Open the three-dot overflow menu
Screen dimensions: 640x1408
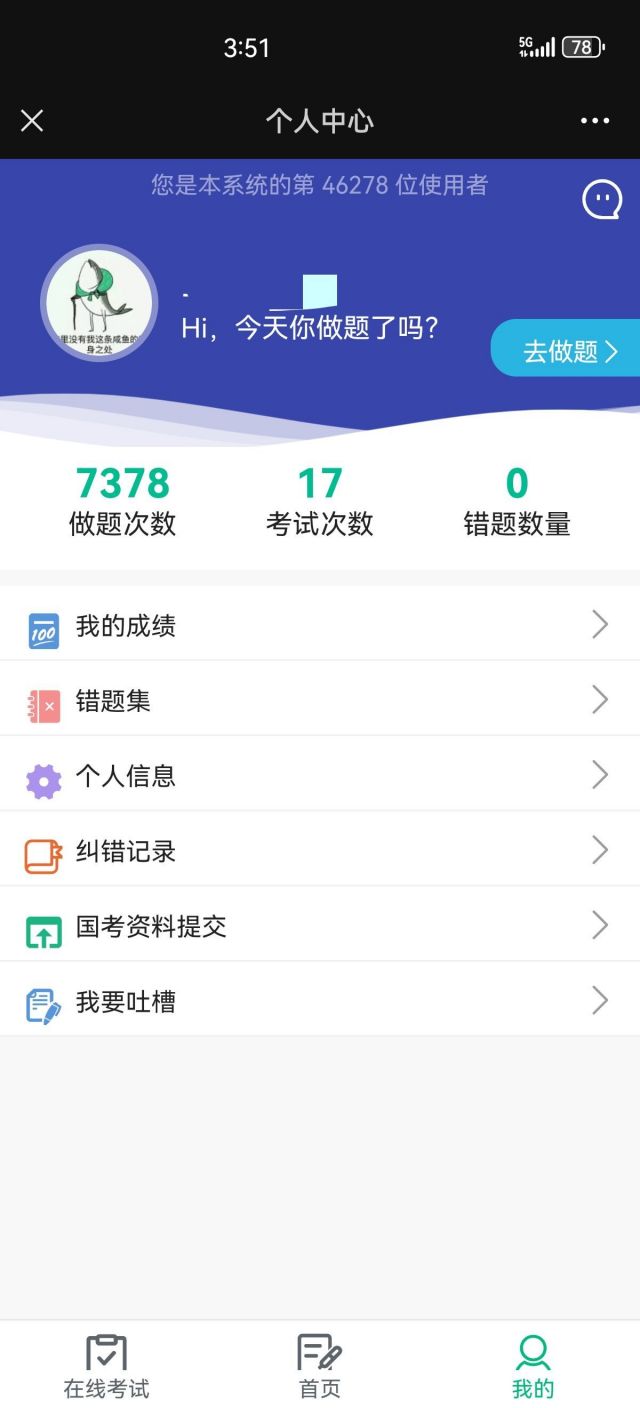click(595, 121)
